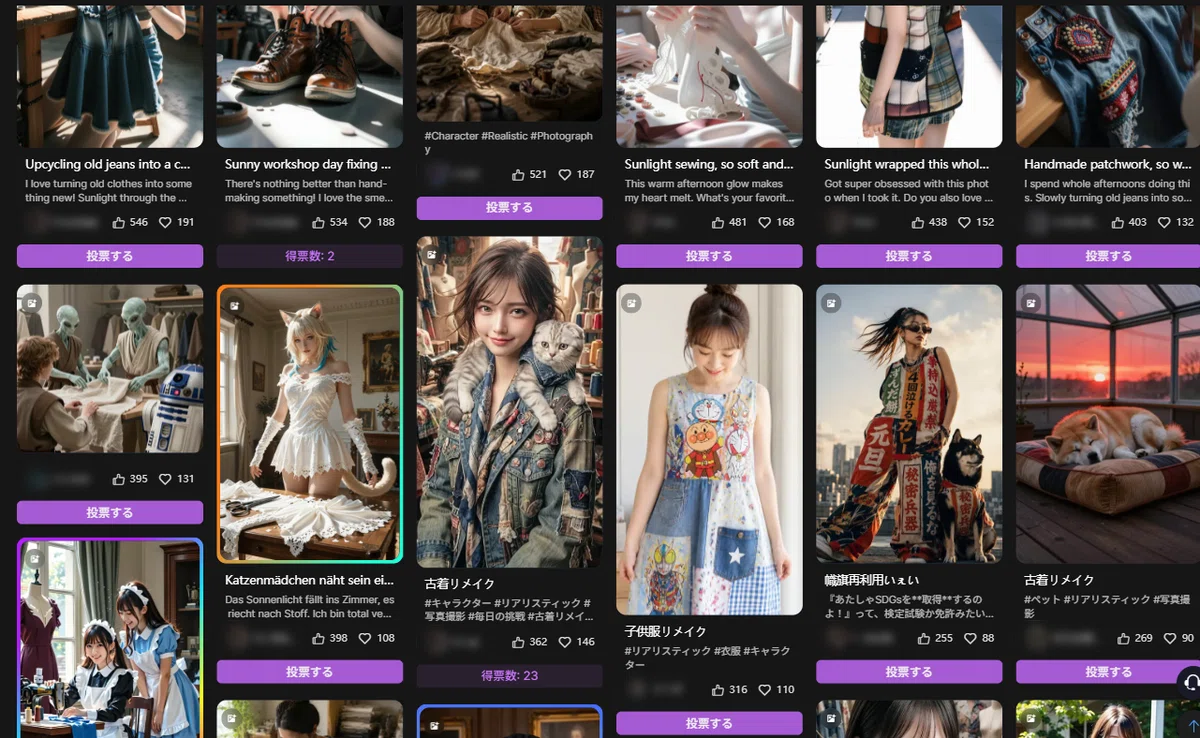Viewport: 1200px width, 738px height.
Task: Vote for the 幟旗再利用 post
Action: coord(909,672)
